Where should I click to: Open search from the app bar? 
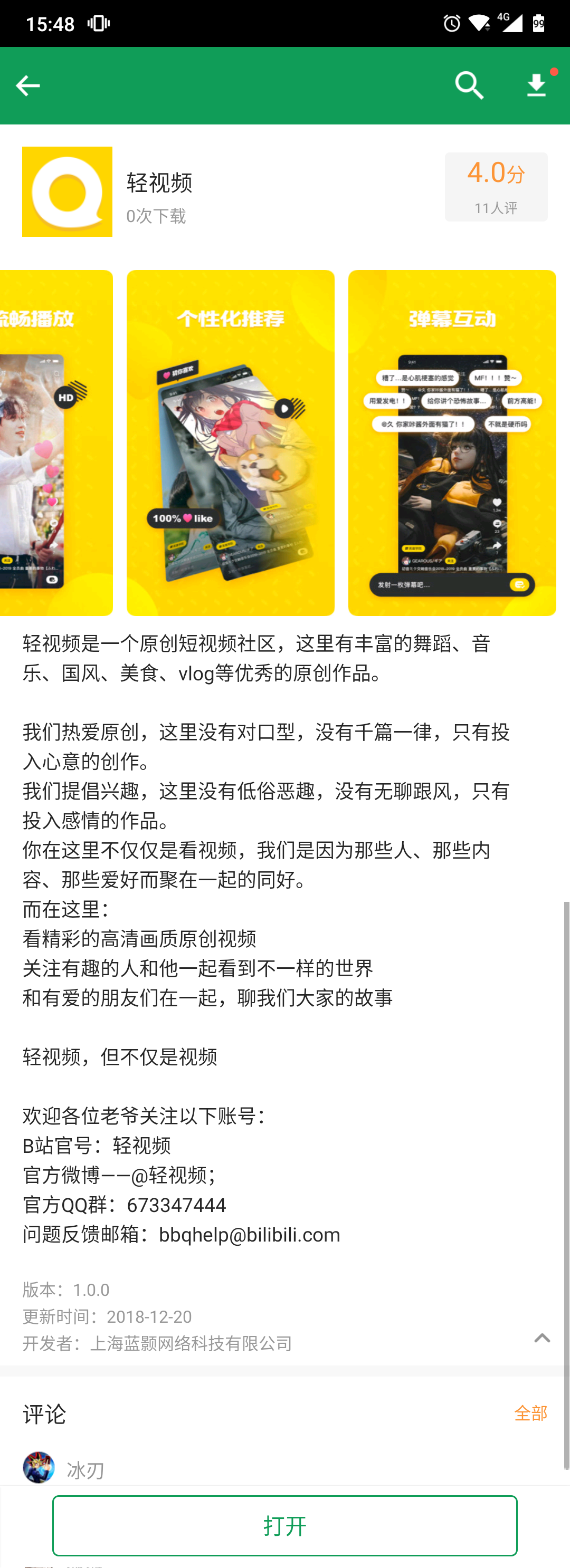[469, 86]
